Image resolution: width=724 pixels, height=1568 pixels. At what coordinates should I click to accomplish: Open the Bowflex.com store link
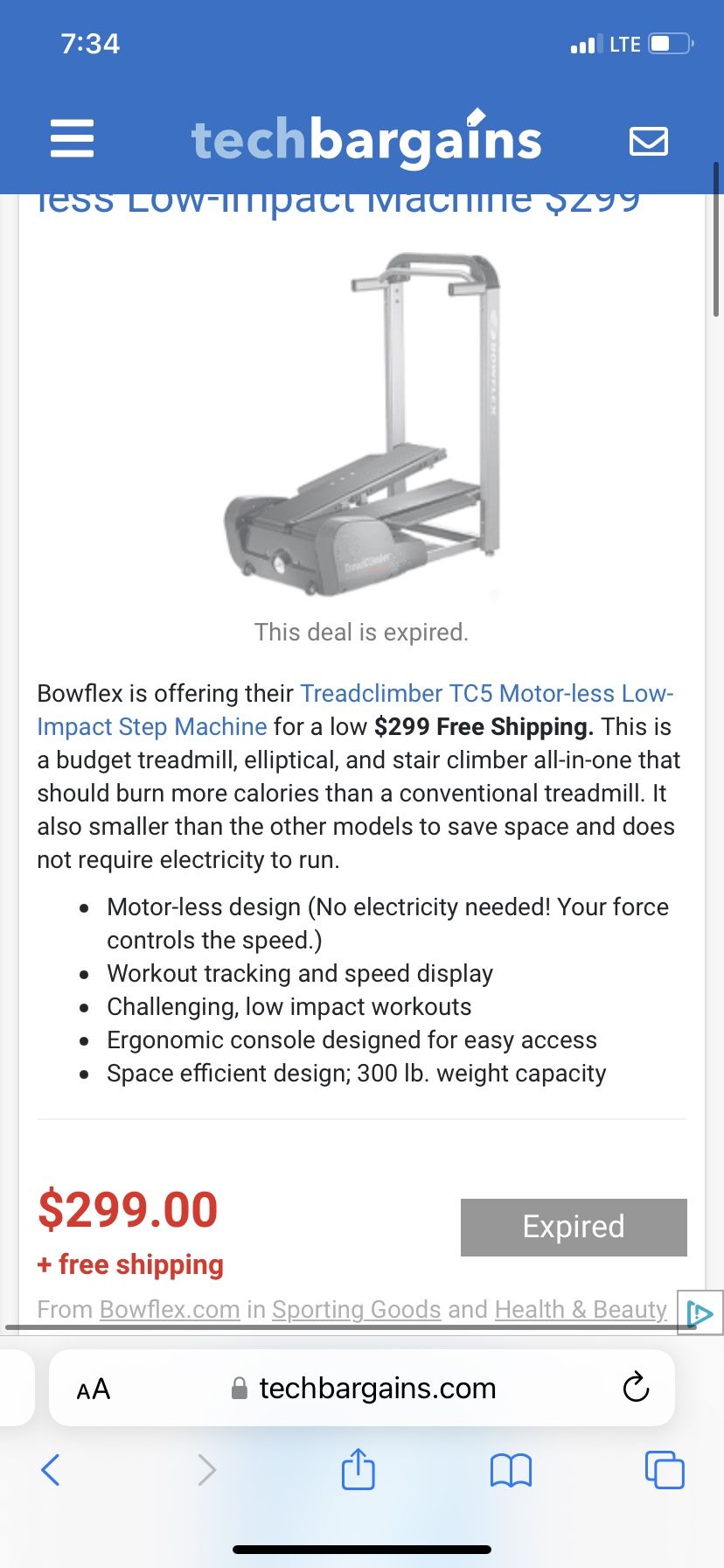[x=170, y=1309]
